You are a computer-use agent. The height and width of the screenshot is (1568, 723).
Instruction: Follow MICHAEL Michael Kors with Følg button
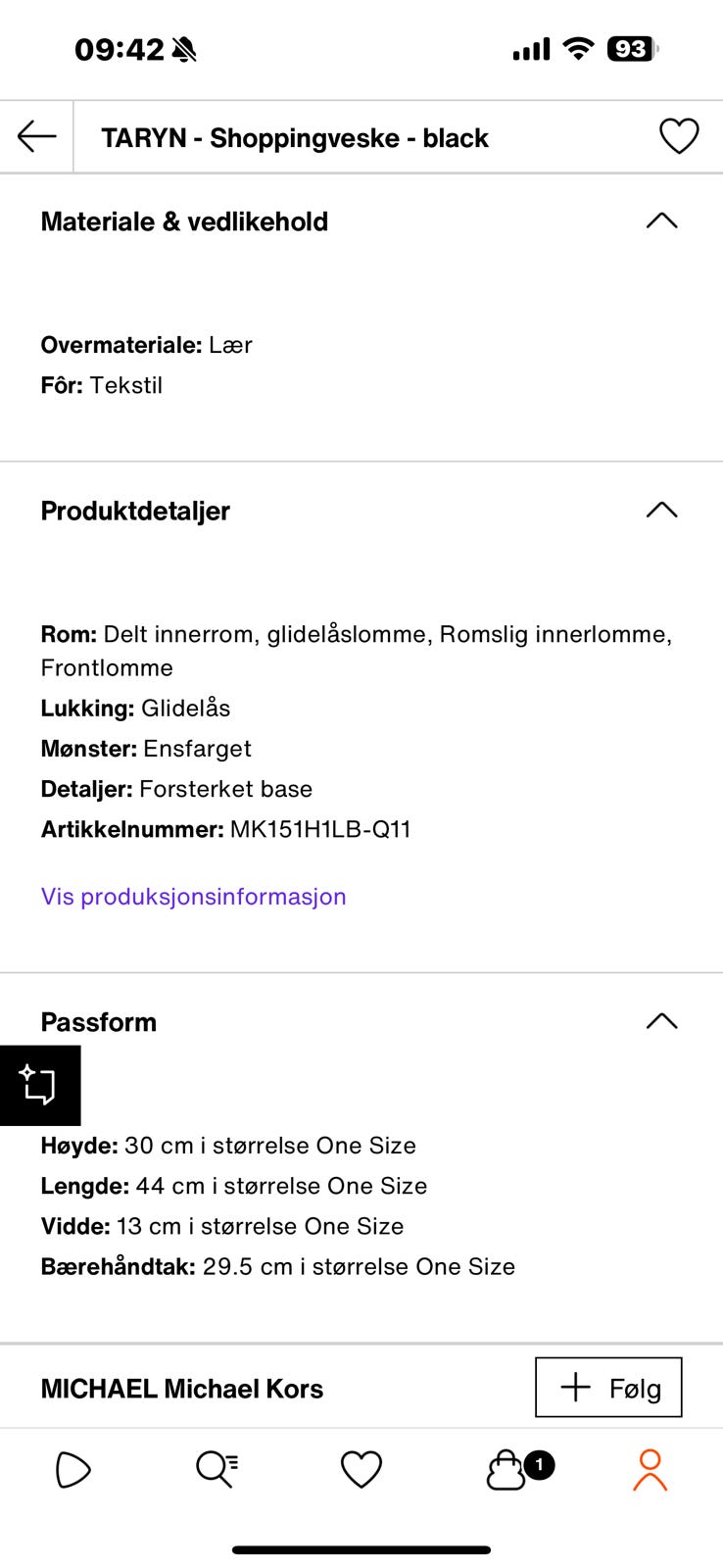pos(608,1388)
